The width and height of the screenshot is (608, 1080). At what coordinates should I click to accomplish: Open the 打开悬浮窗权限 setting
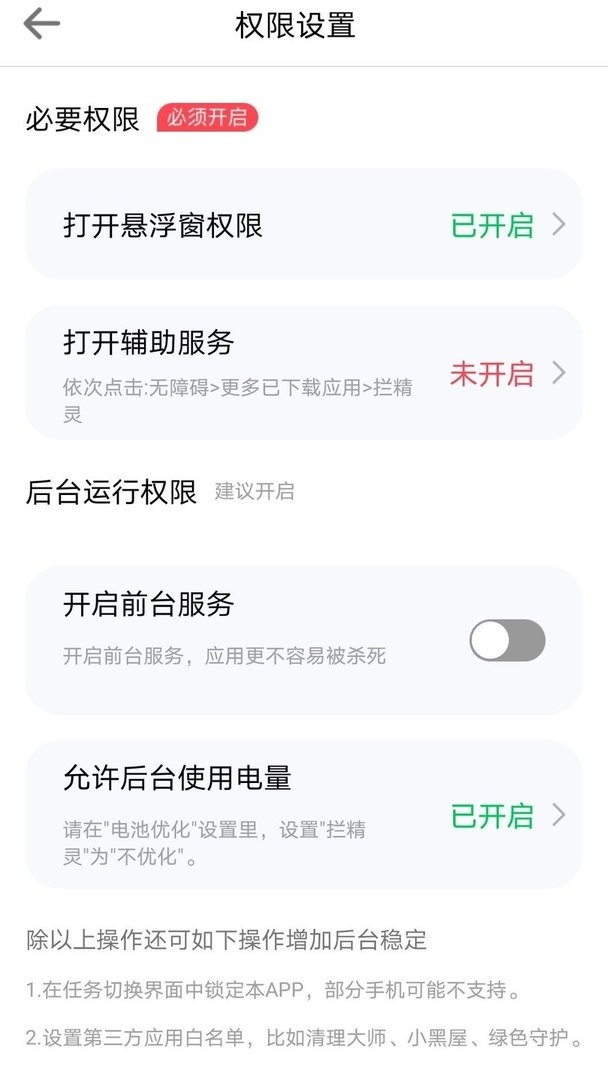point(303,225)
